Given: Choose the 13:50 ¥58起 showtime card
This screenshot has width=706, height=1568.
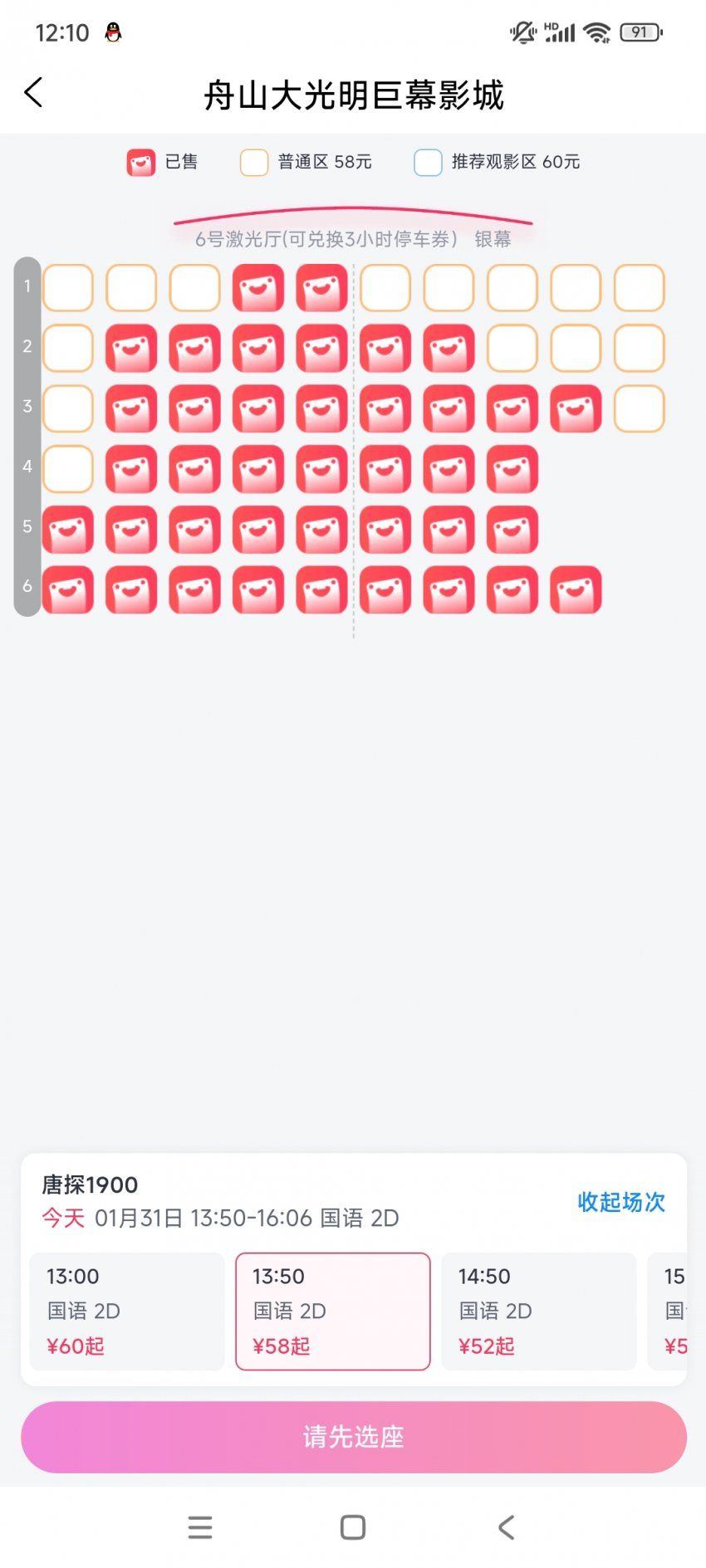Looking at the screenshot, I should (333, 1311).
